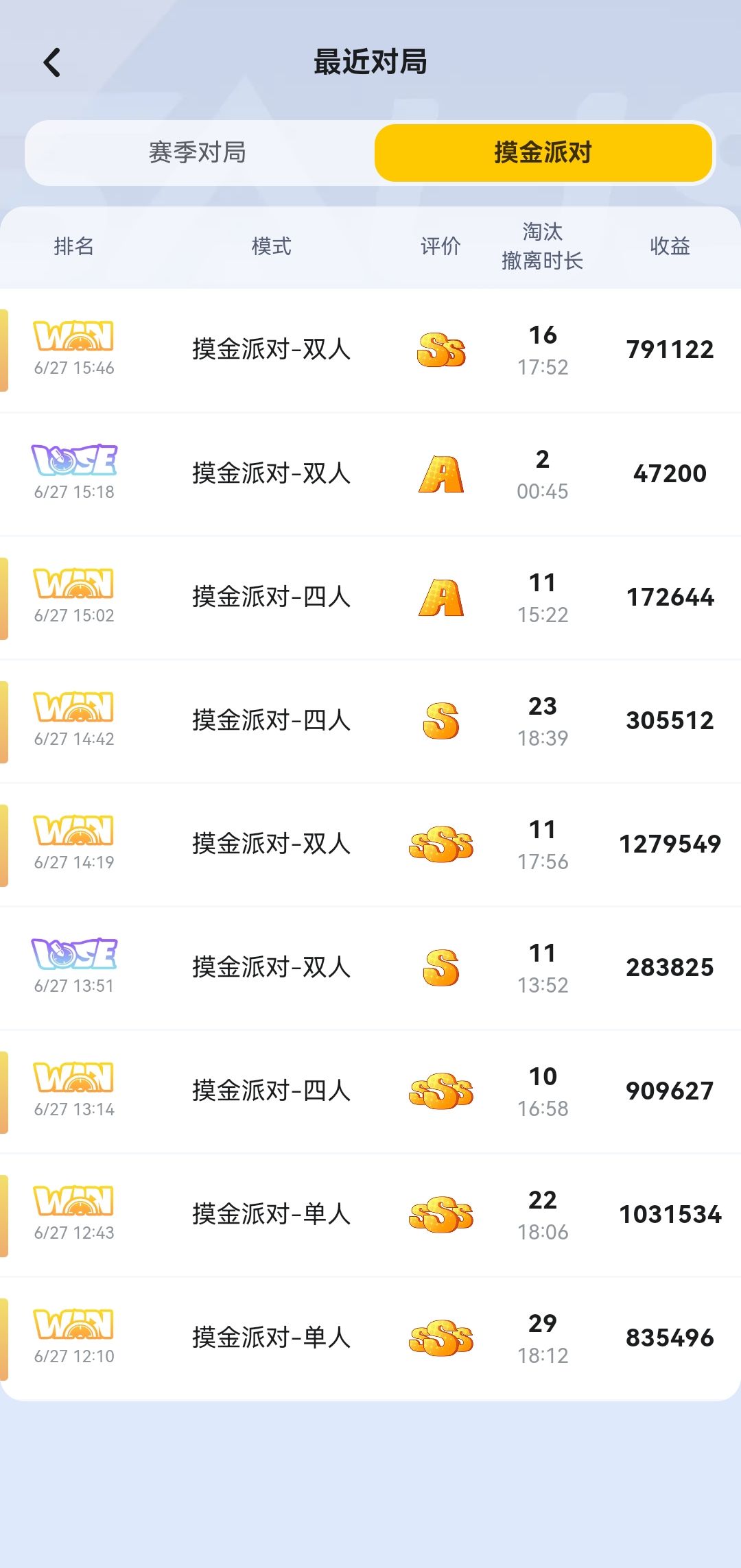Open the 6/27 15:46 match record
The image size is (741, 1568).
coord(370,351)
